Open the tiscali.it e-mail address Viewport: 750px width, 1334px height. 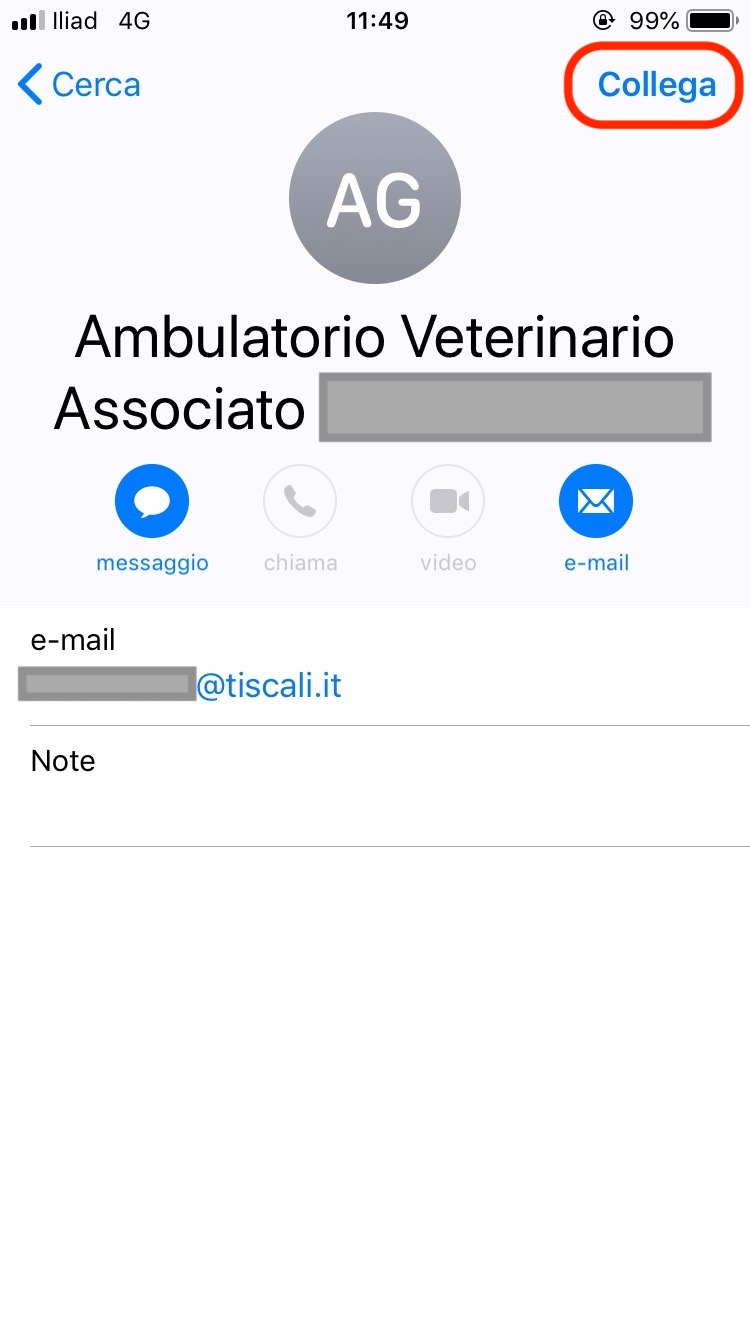[x=268, y=686]
